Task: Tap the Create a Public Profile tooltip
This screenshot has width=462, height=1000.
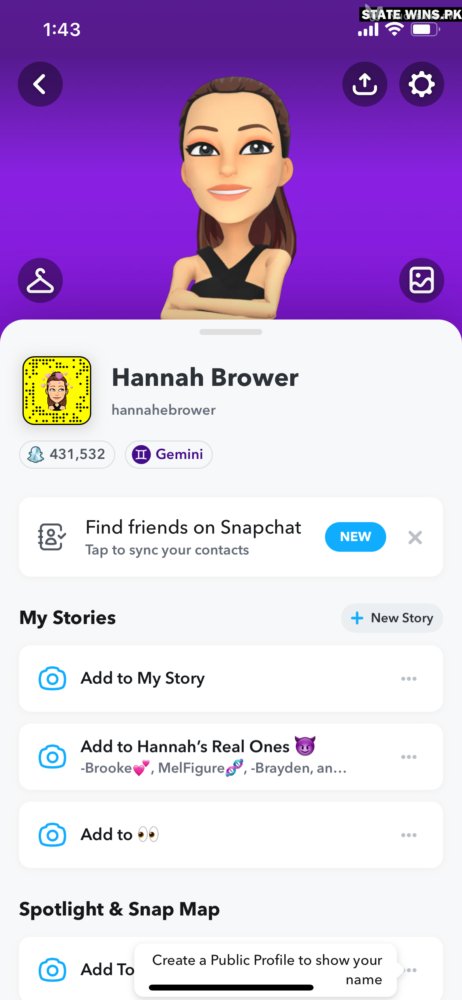Action: (267, 969)
